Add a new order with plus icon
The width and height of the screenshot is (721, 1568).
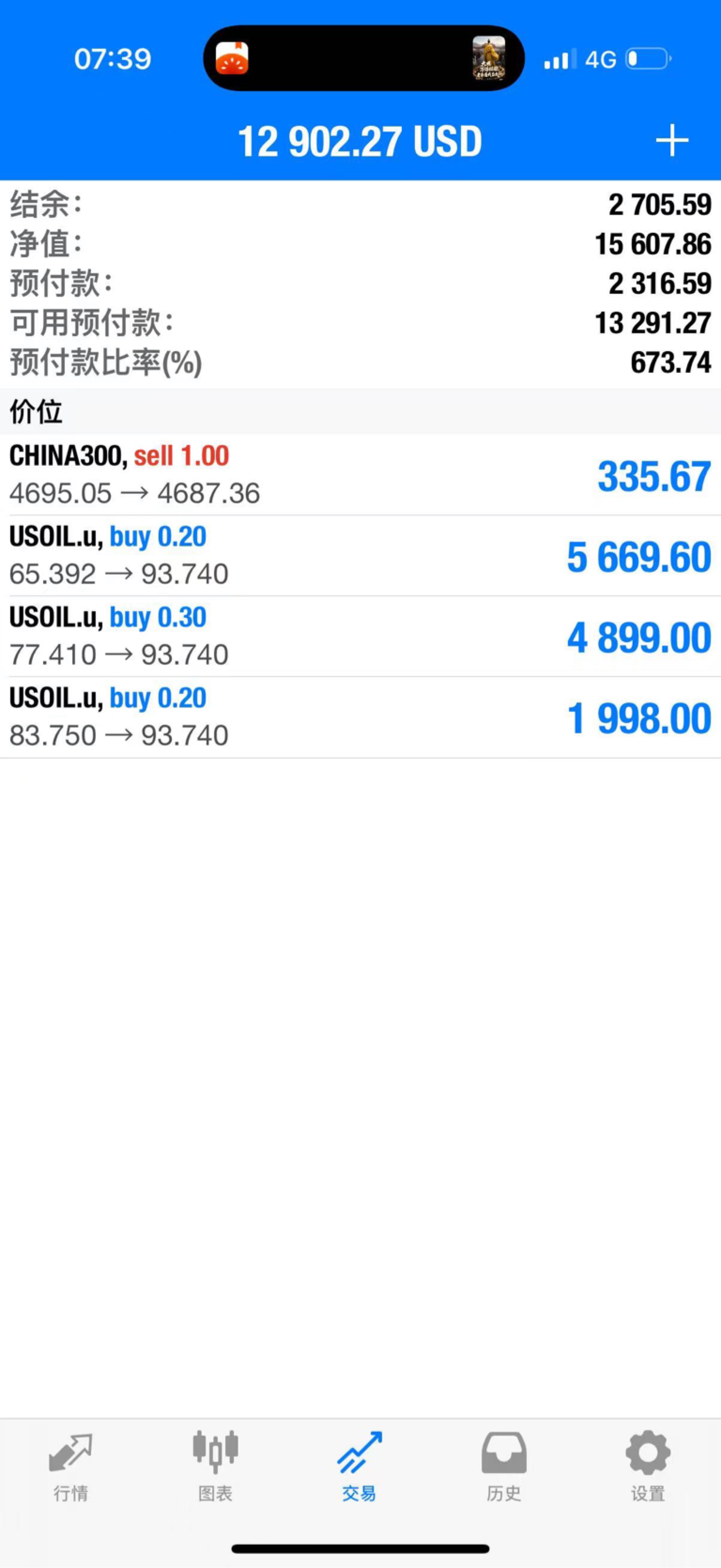click(x=672, y=141)
